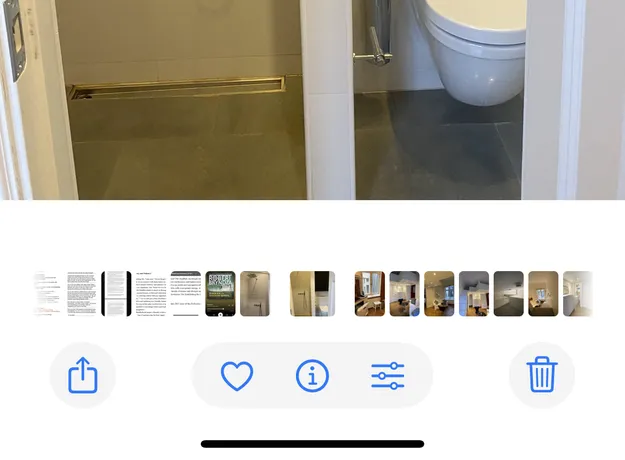Screen dimensions: 625x460
Task: Share this photo
Action: pyautogui.click(x=83, y=376)
